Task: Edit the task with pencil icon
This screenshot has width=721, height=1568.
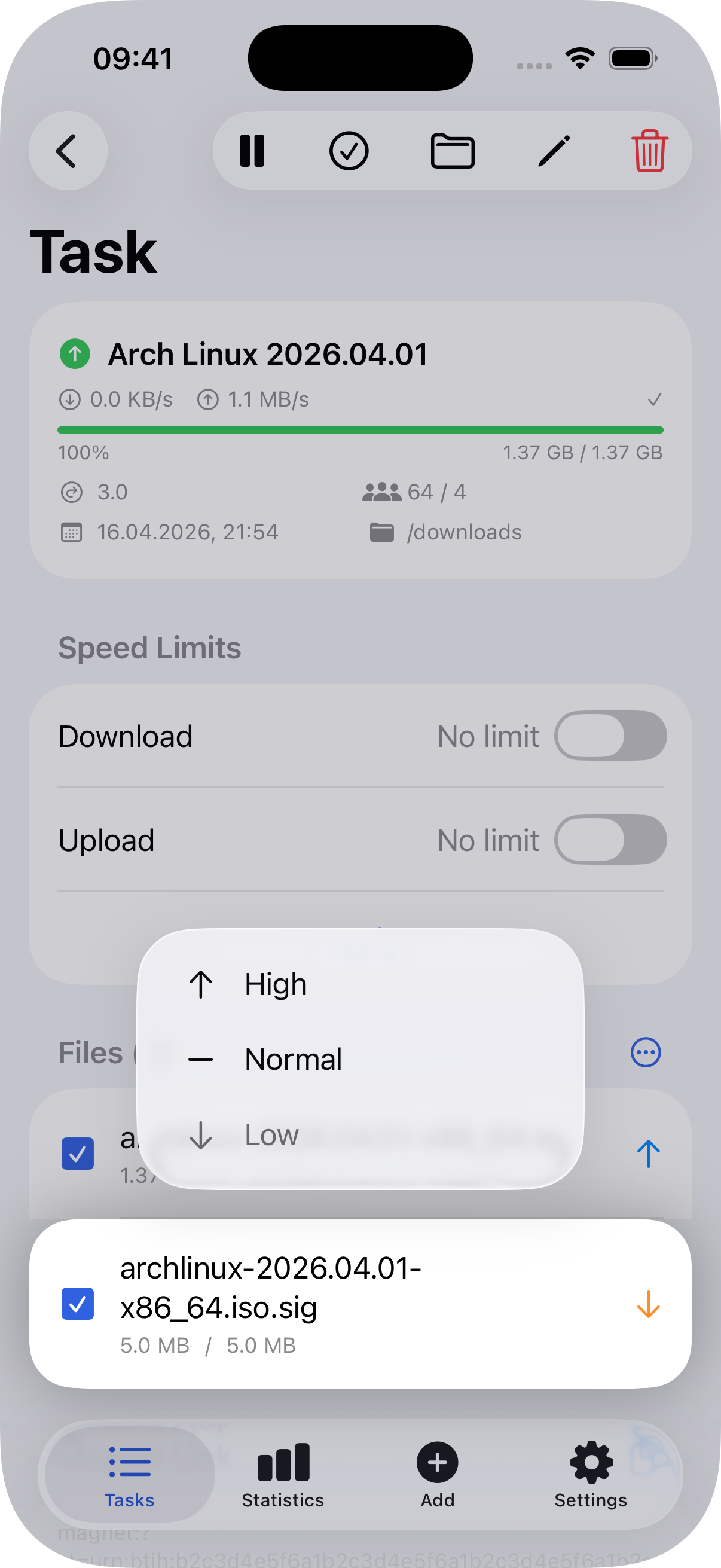Action: point(554,151)
